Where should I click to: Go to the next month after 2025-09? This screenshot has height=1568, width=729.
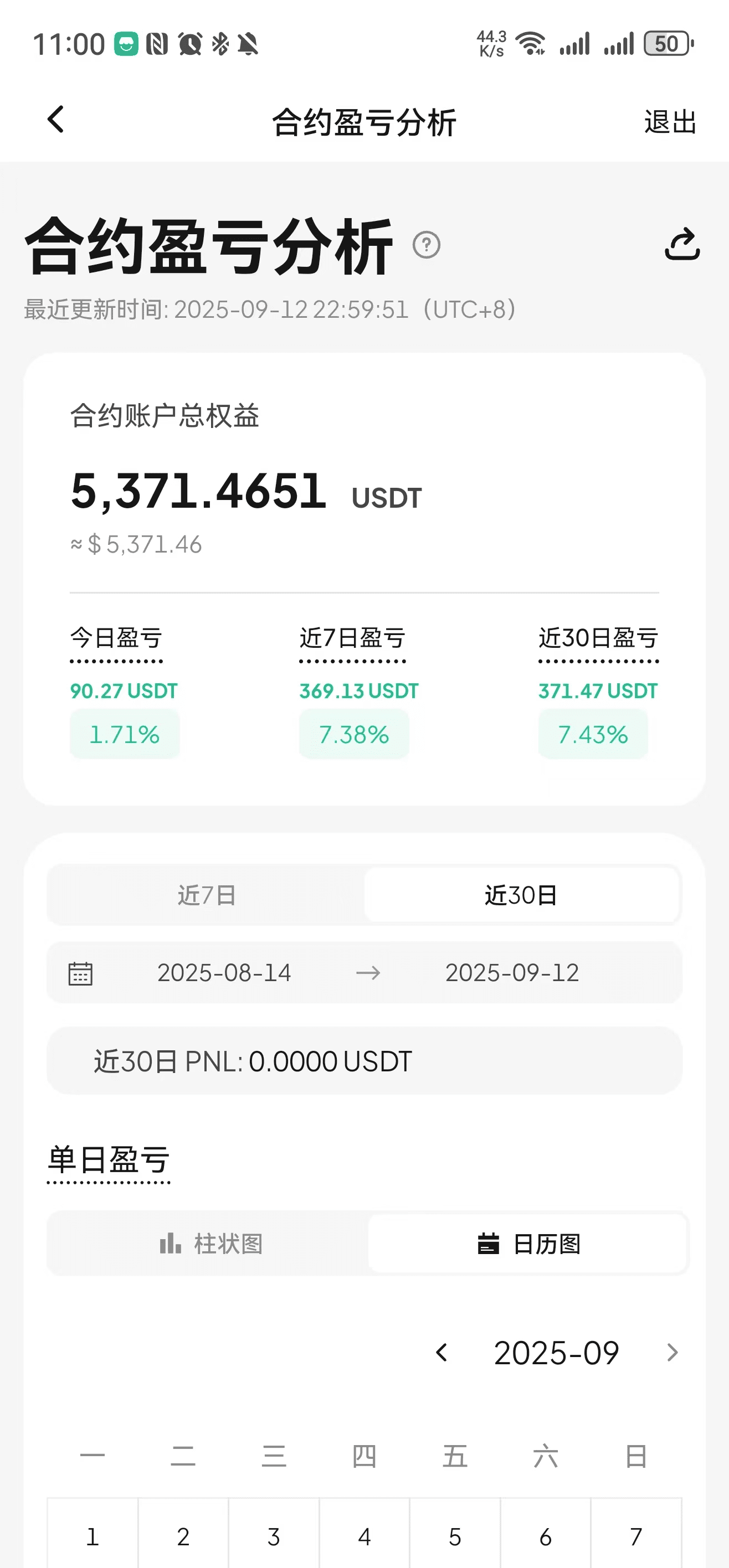672,1353
